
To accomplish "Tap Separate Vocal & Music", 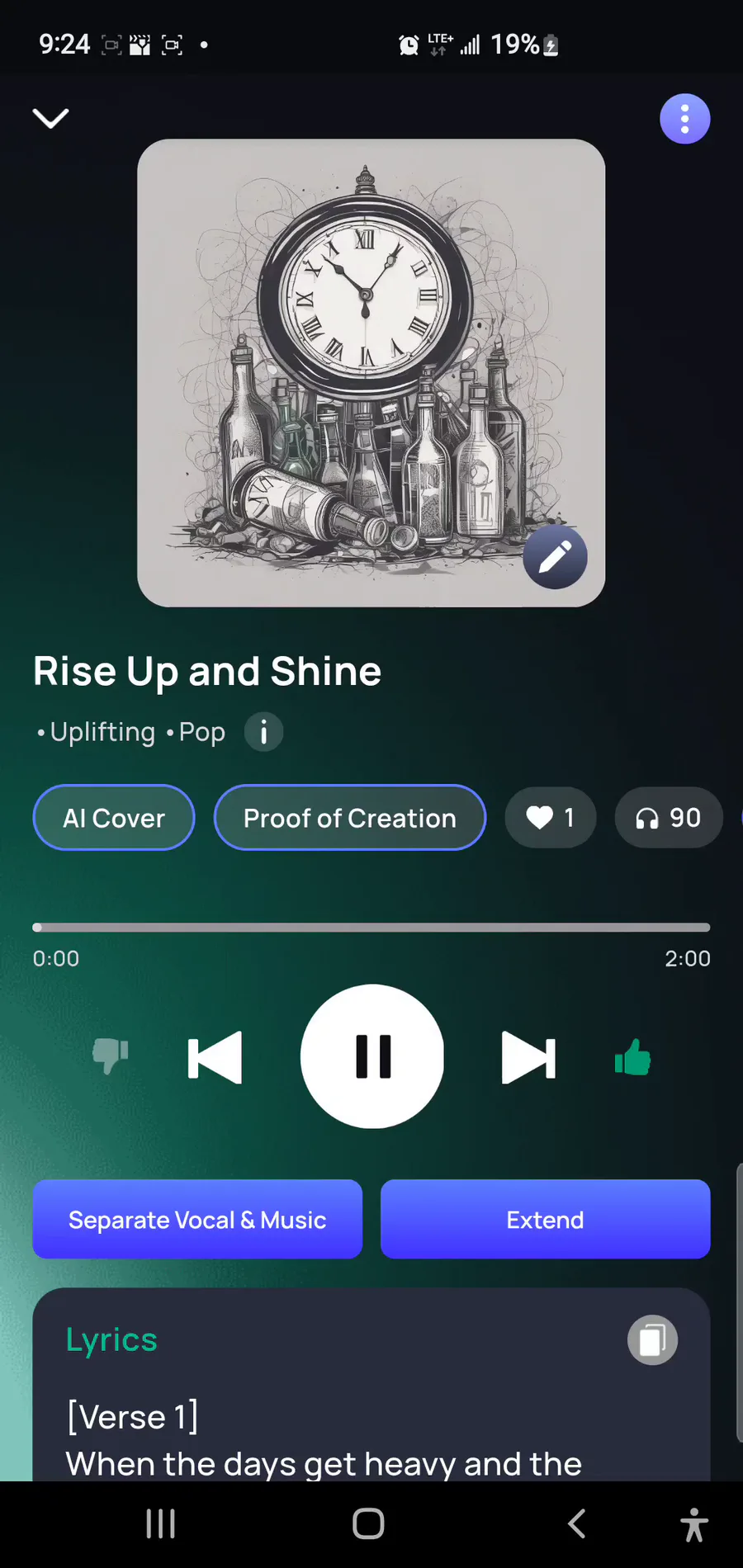I will click(x=197, y=1220).
